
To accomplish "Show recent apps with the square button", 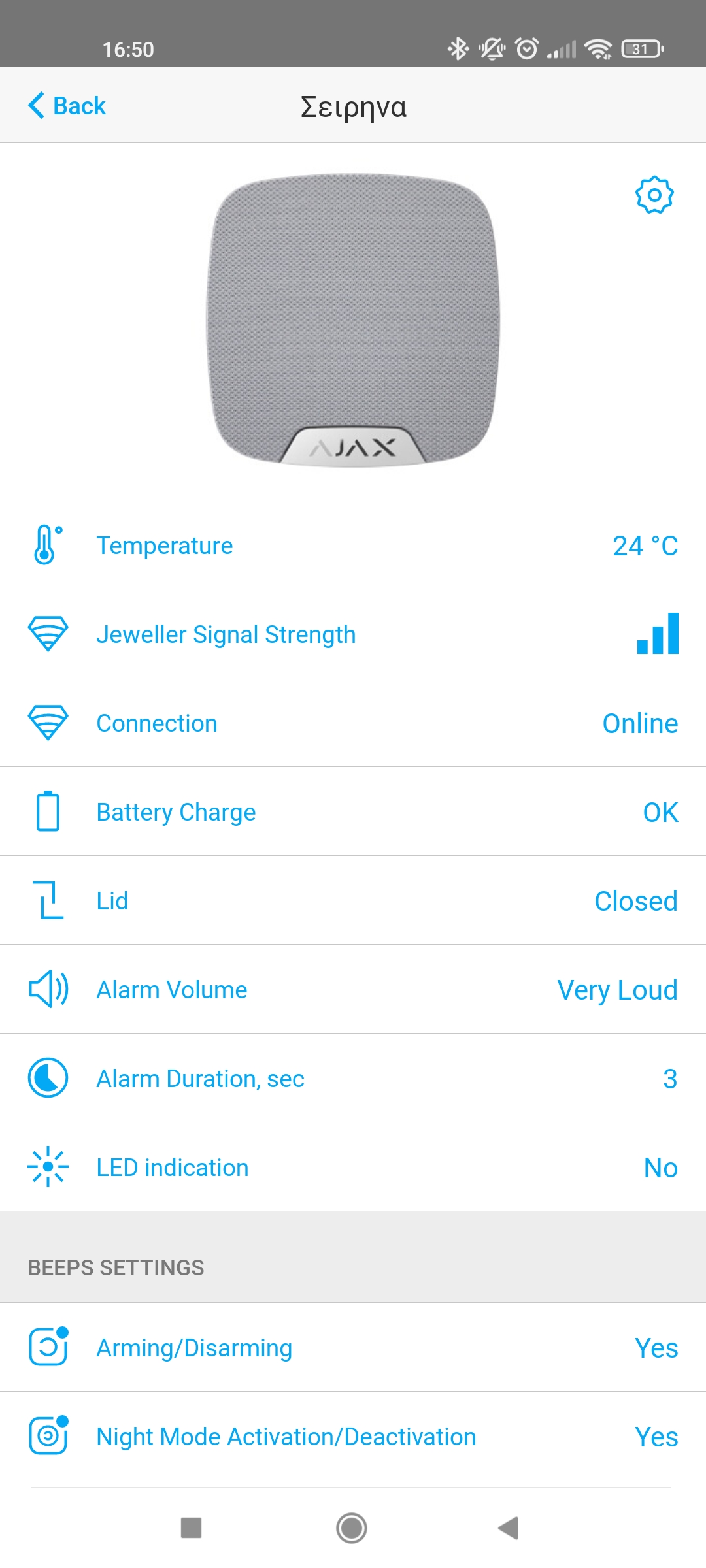I will point(191,1527).
